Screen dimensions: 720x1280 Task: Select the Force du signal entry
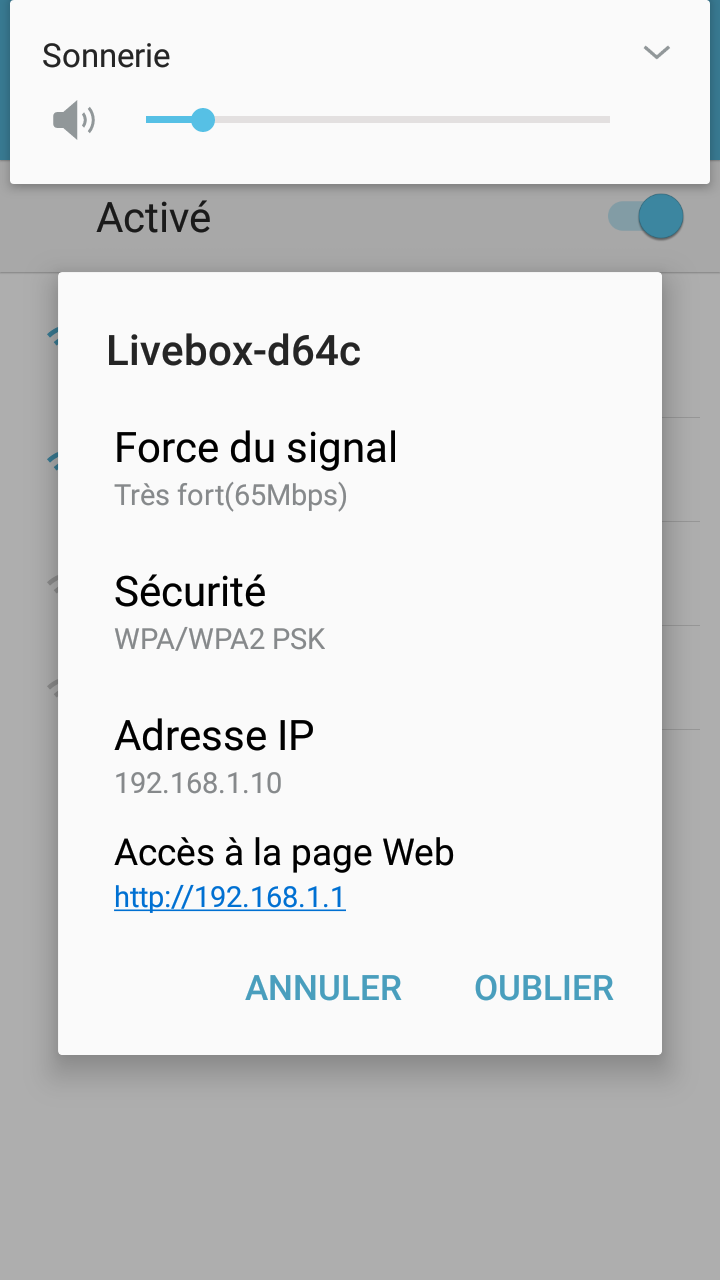[x=256, y=447]
